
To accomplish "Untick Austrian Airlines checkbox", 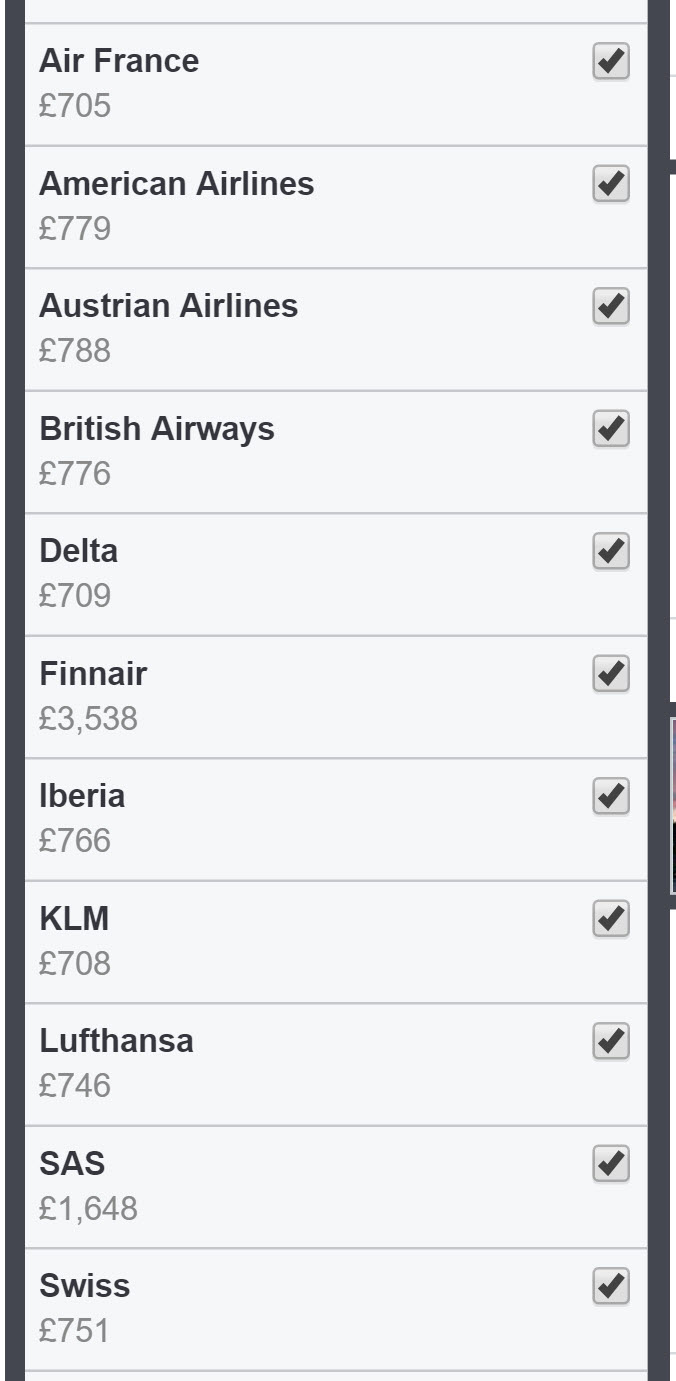I will [611, 306].
